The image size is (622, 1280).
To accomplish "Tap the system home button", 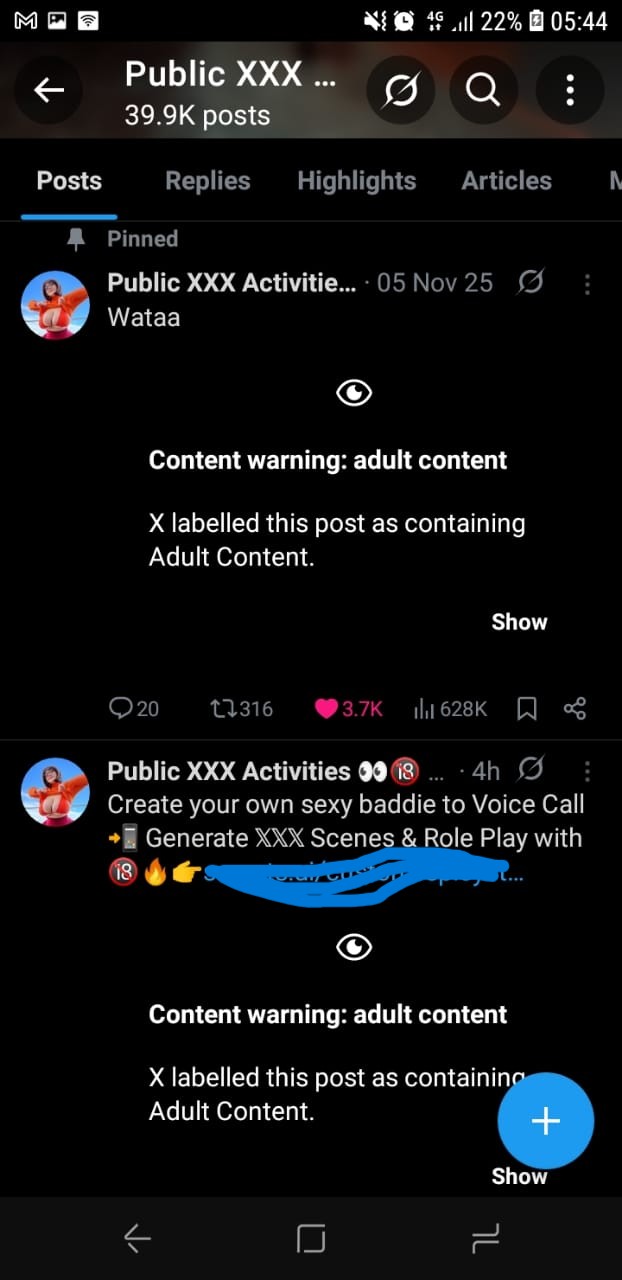I will 311,1239.
